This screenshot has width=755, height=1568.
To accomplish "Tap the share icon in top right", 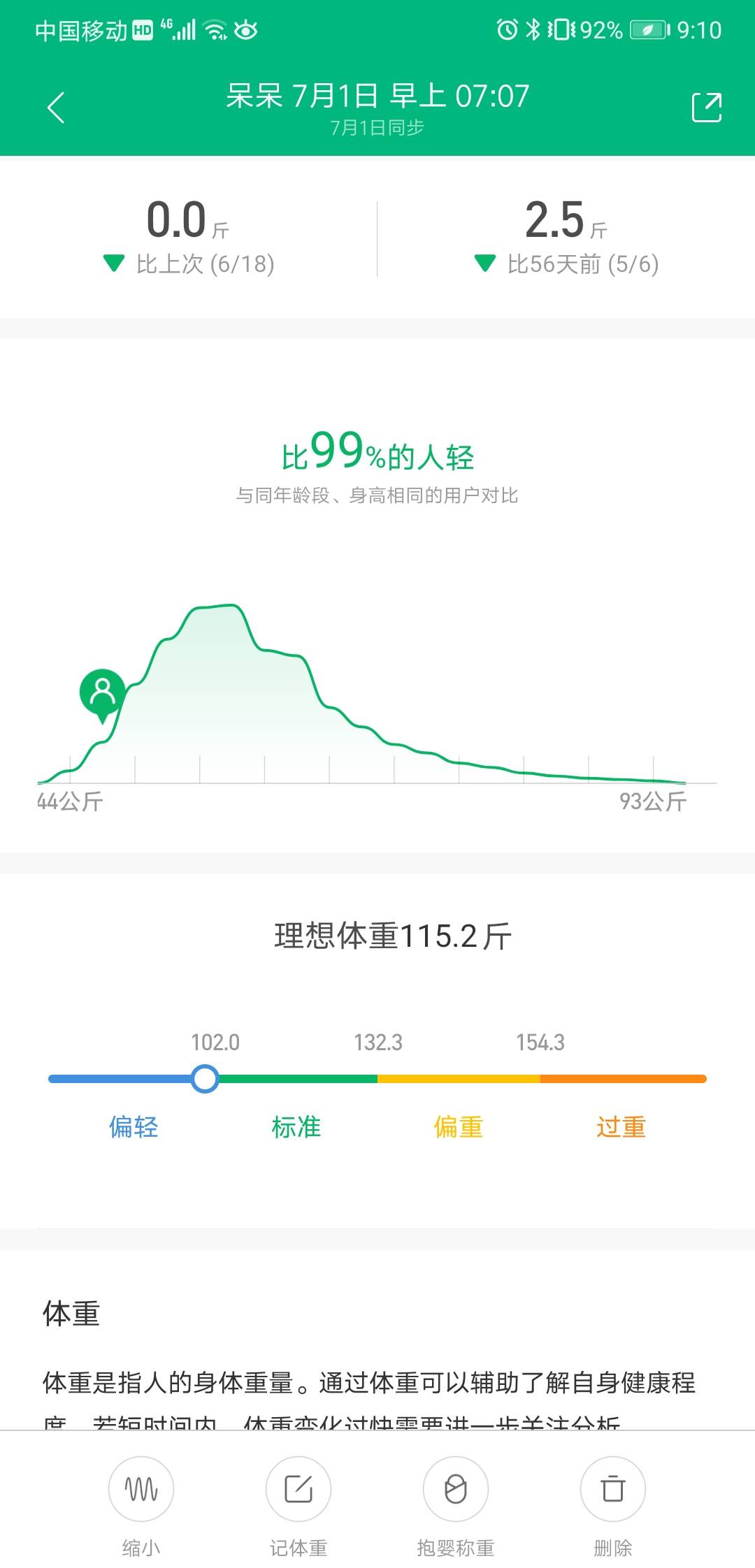I will point(705,106).
